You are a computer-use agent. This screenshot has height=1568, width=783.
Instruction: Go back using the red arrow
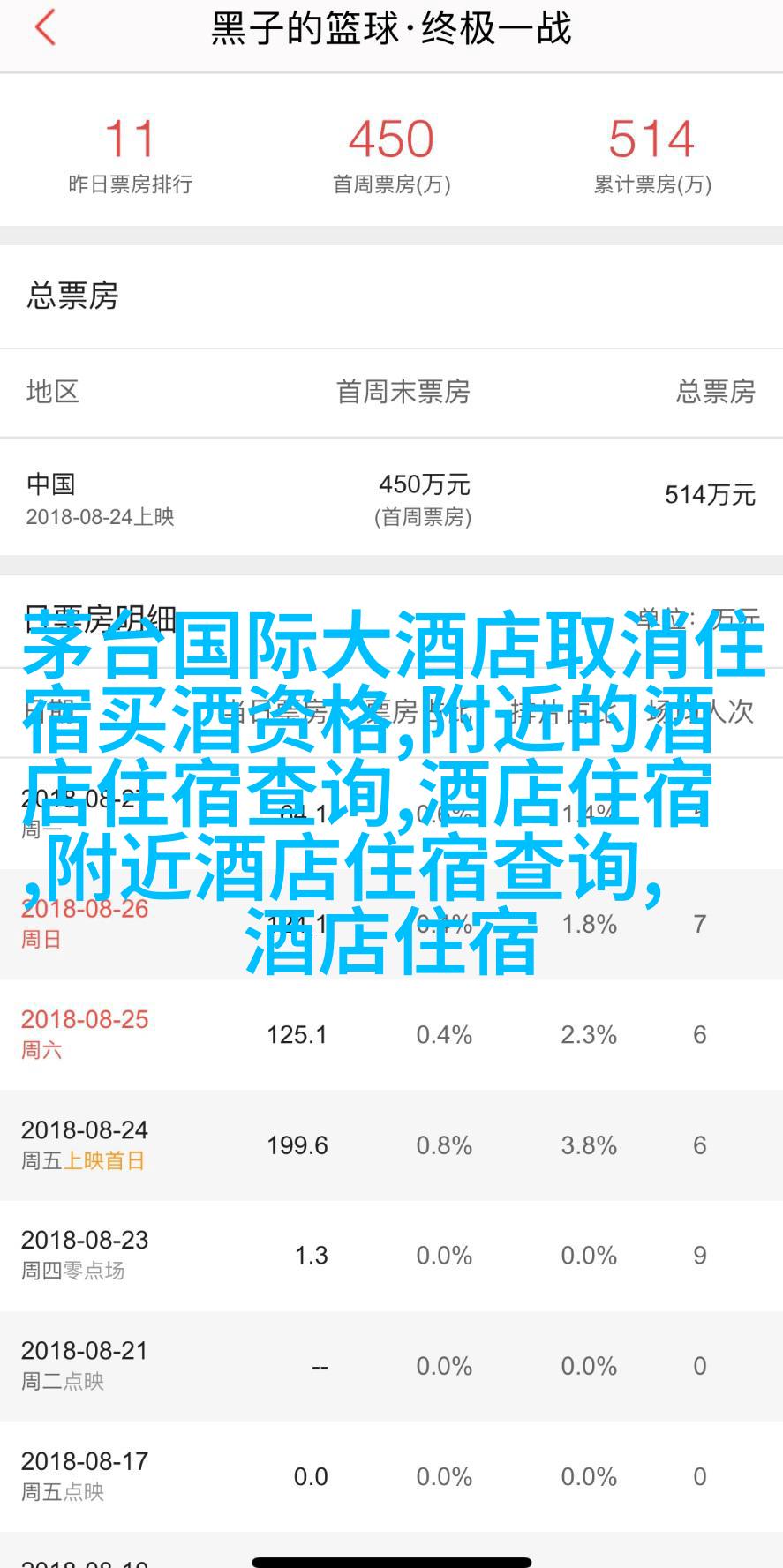click(x=45, y=26)
